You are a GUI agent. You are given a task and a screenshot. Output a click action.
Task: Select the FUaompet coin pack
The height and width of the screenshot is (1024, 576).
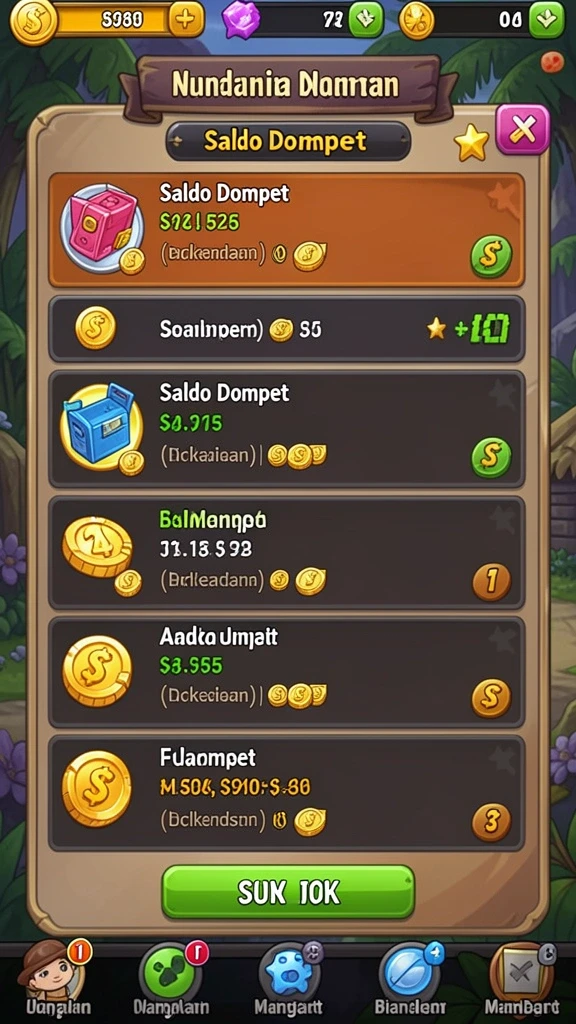[x=287, y=793]
